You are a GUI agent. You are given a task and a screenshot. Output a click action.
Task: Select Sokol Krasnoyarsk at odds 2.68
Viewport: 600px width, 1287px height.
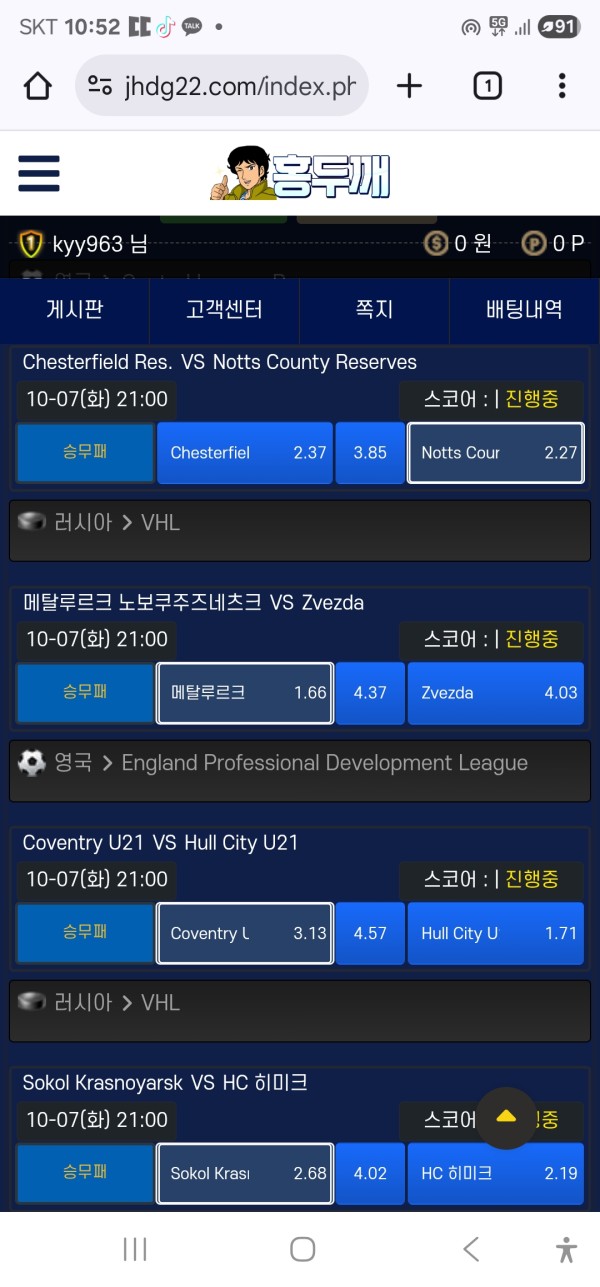click(x=245, y=1173)
